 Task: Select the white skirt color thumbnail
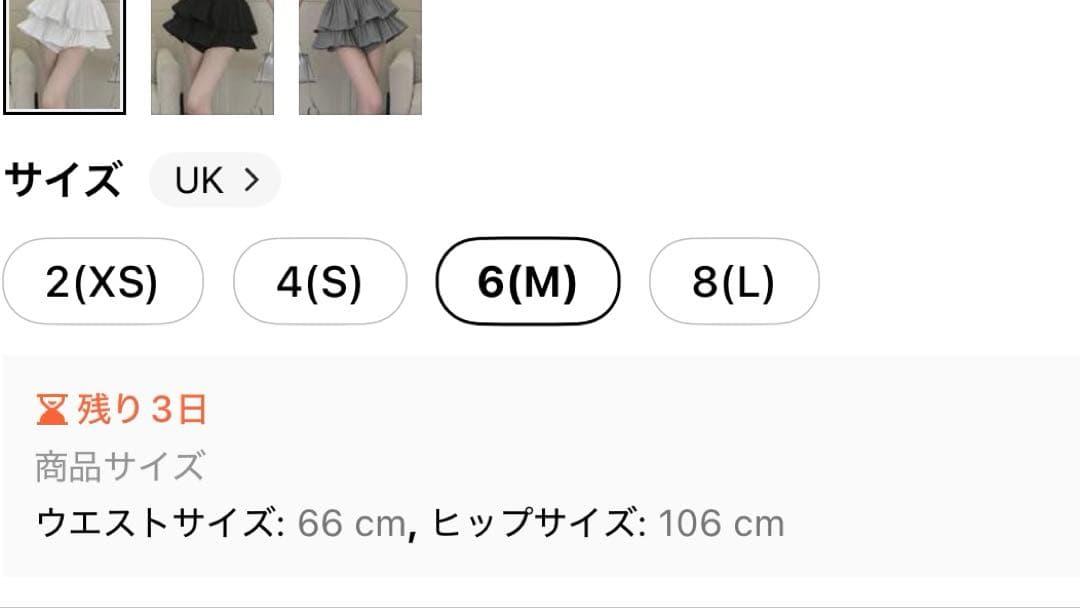pos(64,56)
